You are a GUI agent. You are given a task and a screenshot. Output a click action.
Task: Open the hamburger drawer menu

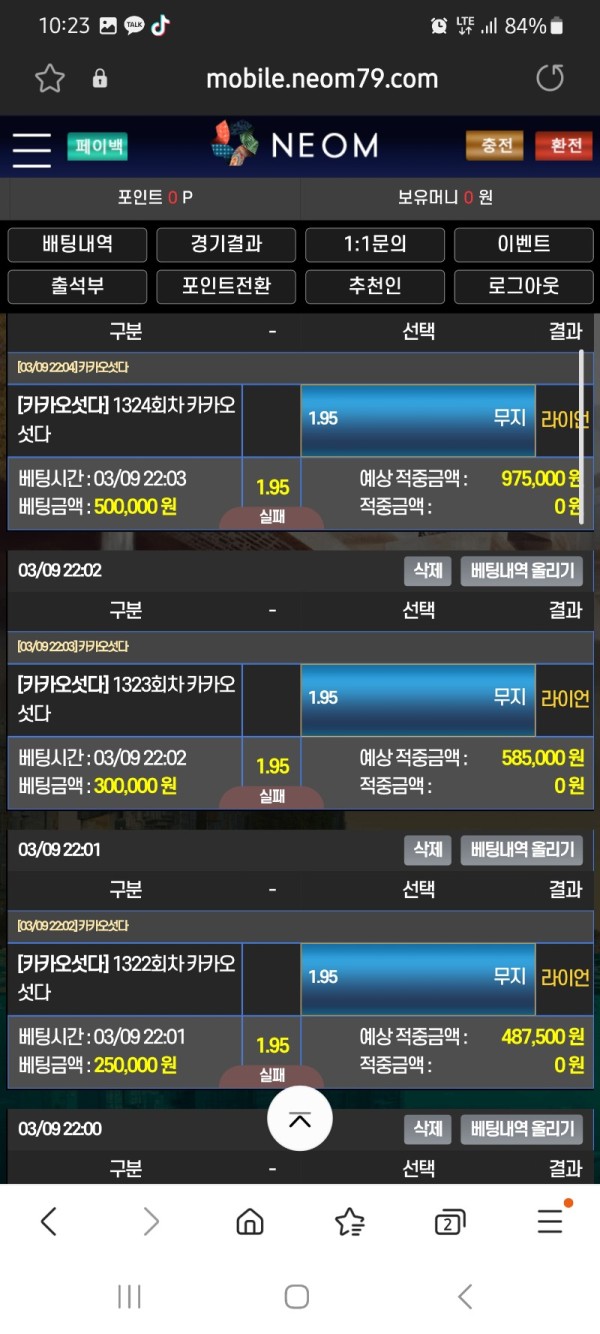click(31, 149)
